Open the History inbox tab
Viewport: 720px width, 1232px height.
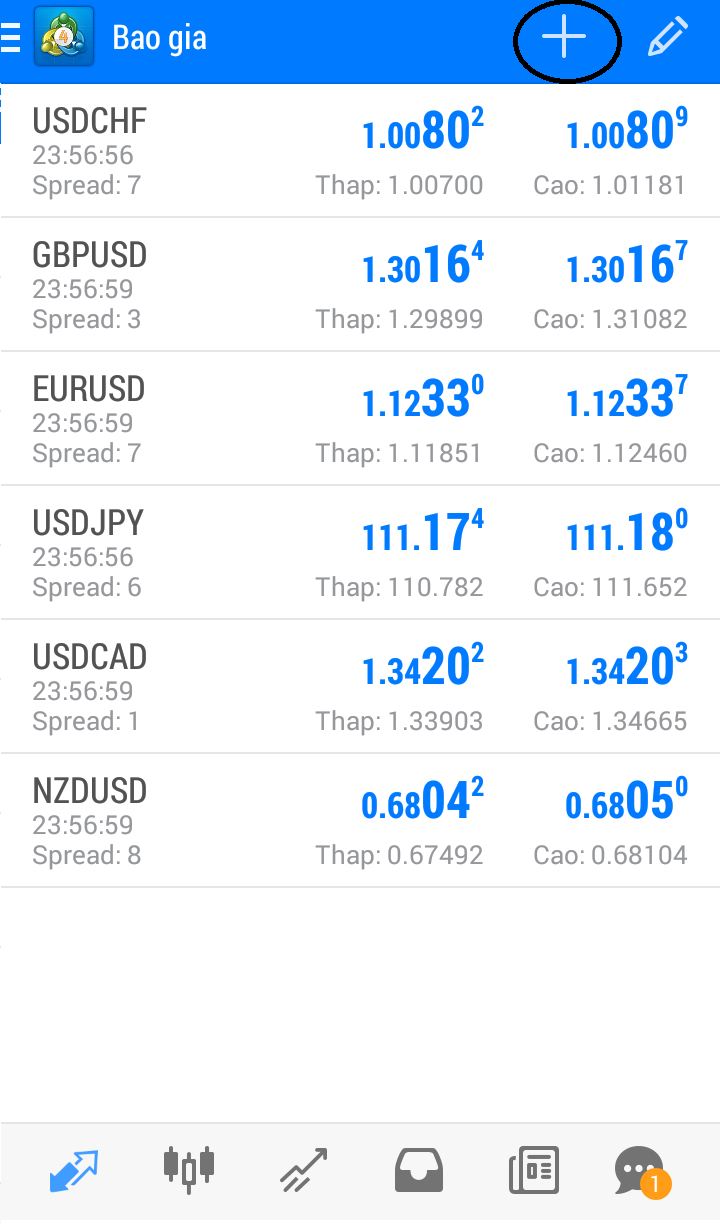coord(419,1170)
